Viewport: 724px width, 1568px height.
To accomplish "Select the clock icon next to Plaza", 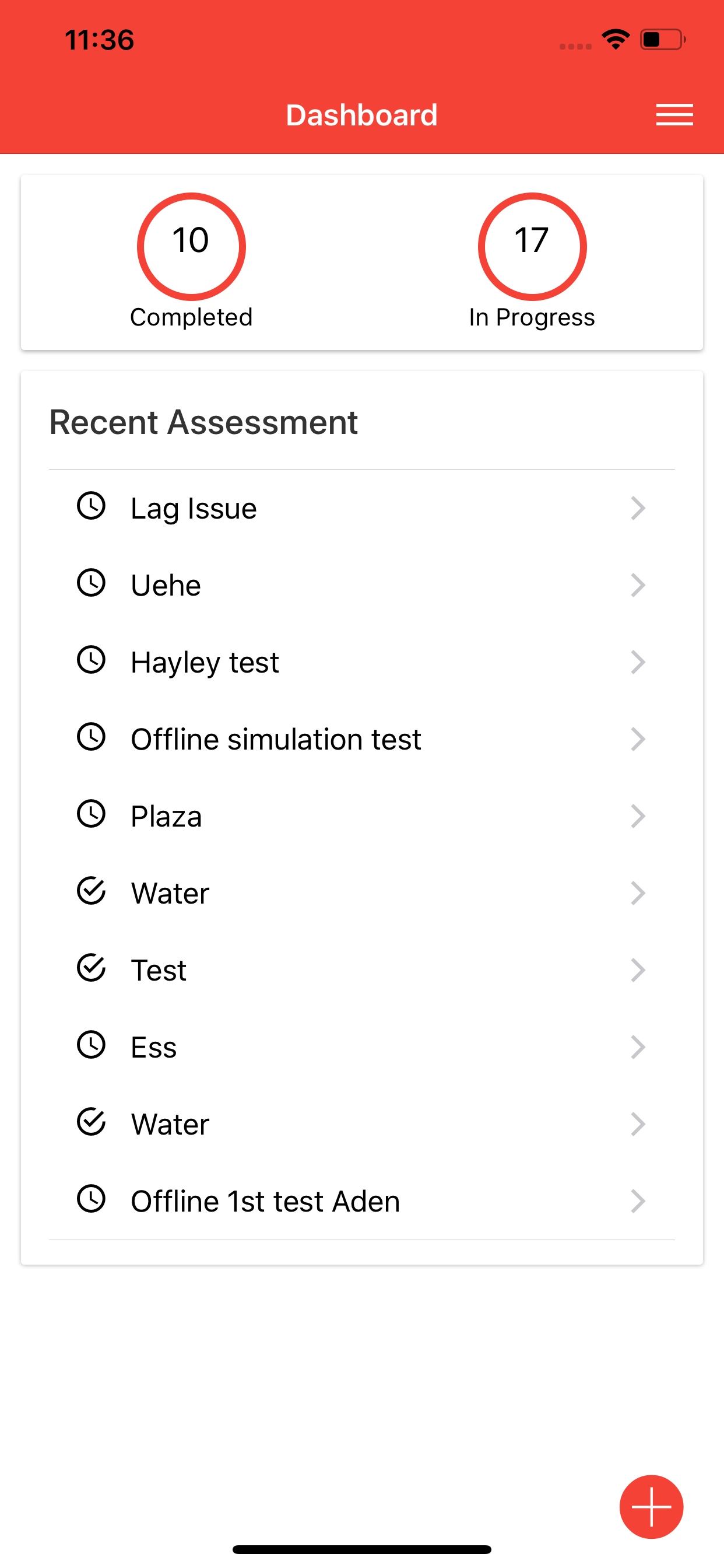I will point(92,815).
